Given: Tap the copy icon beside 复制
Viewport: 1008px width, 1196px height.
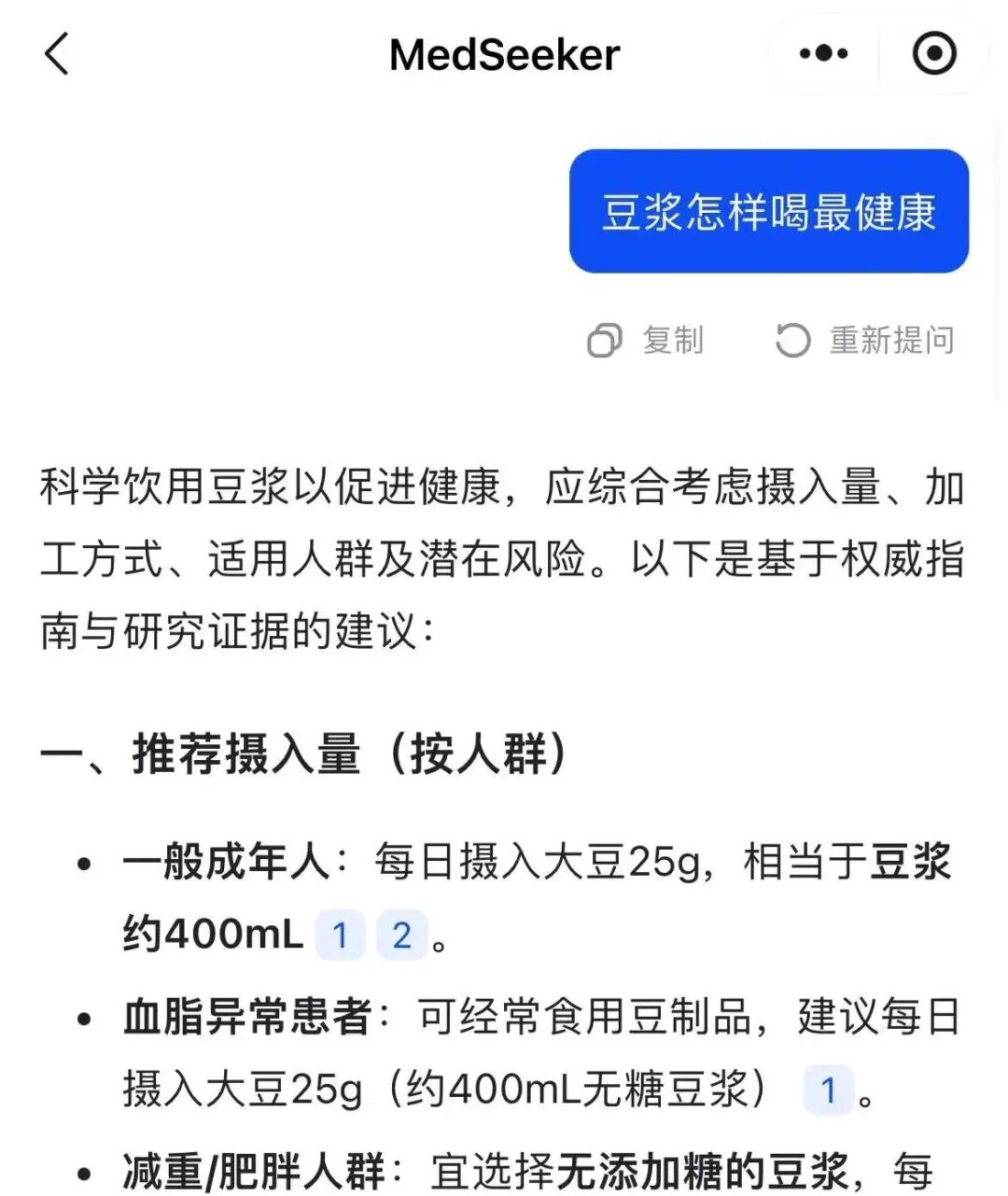Looking at the screenshot, I should tap(606, 340).
